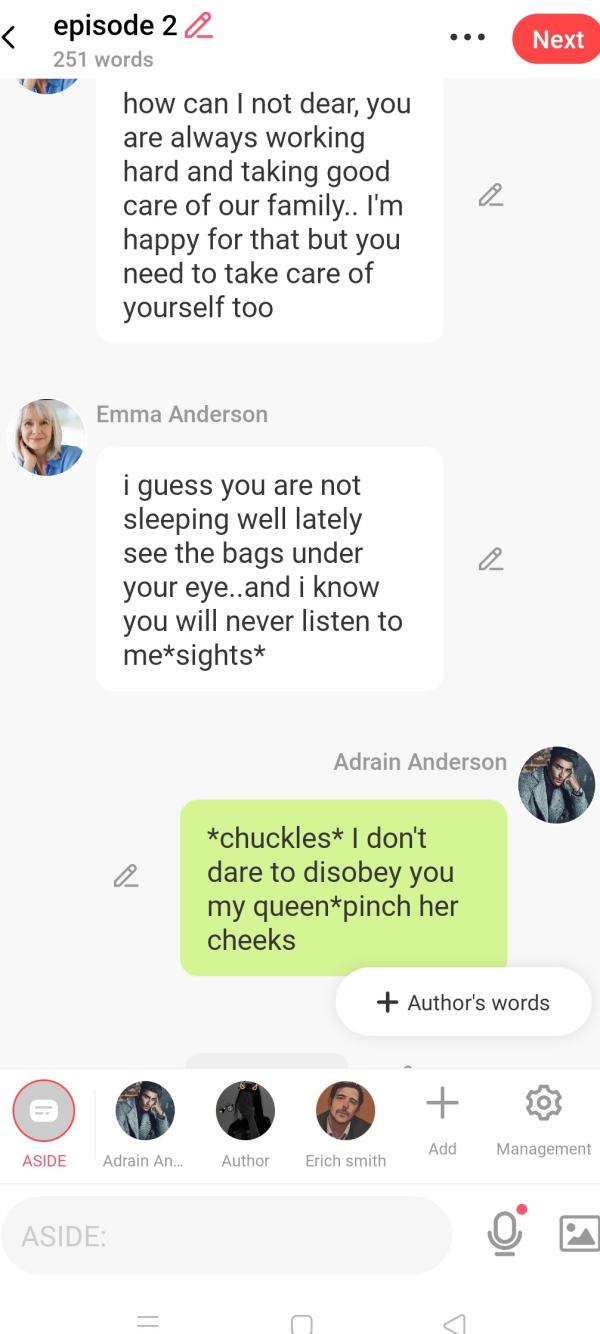Viewport: 600px width, 1334px height.
Task: Choose Adrain Anderson as the speaker
Action: [x=144, y=1125]
